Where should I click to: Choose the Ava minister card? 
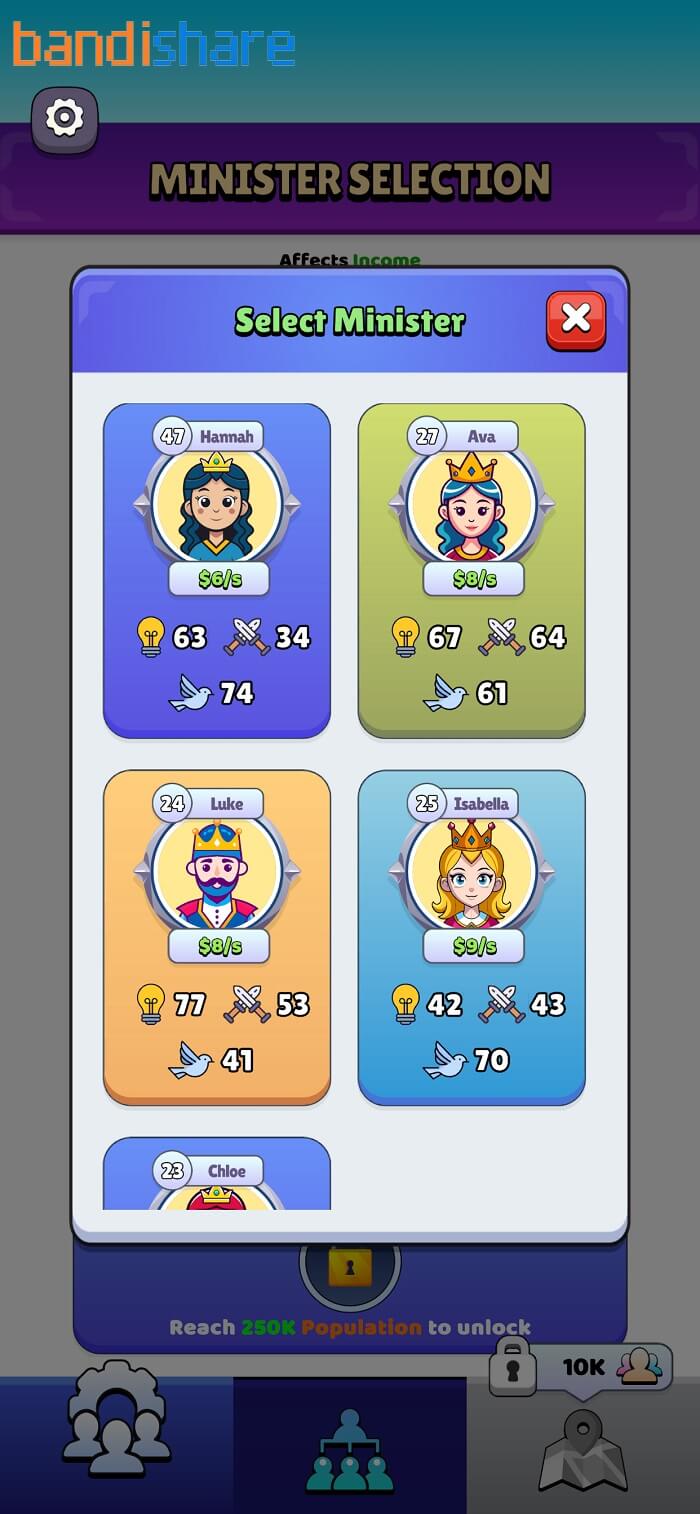point(472,571)
